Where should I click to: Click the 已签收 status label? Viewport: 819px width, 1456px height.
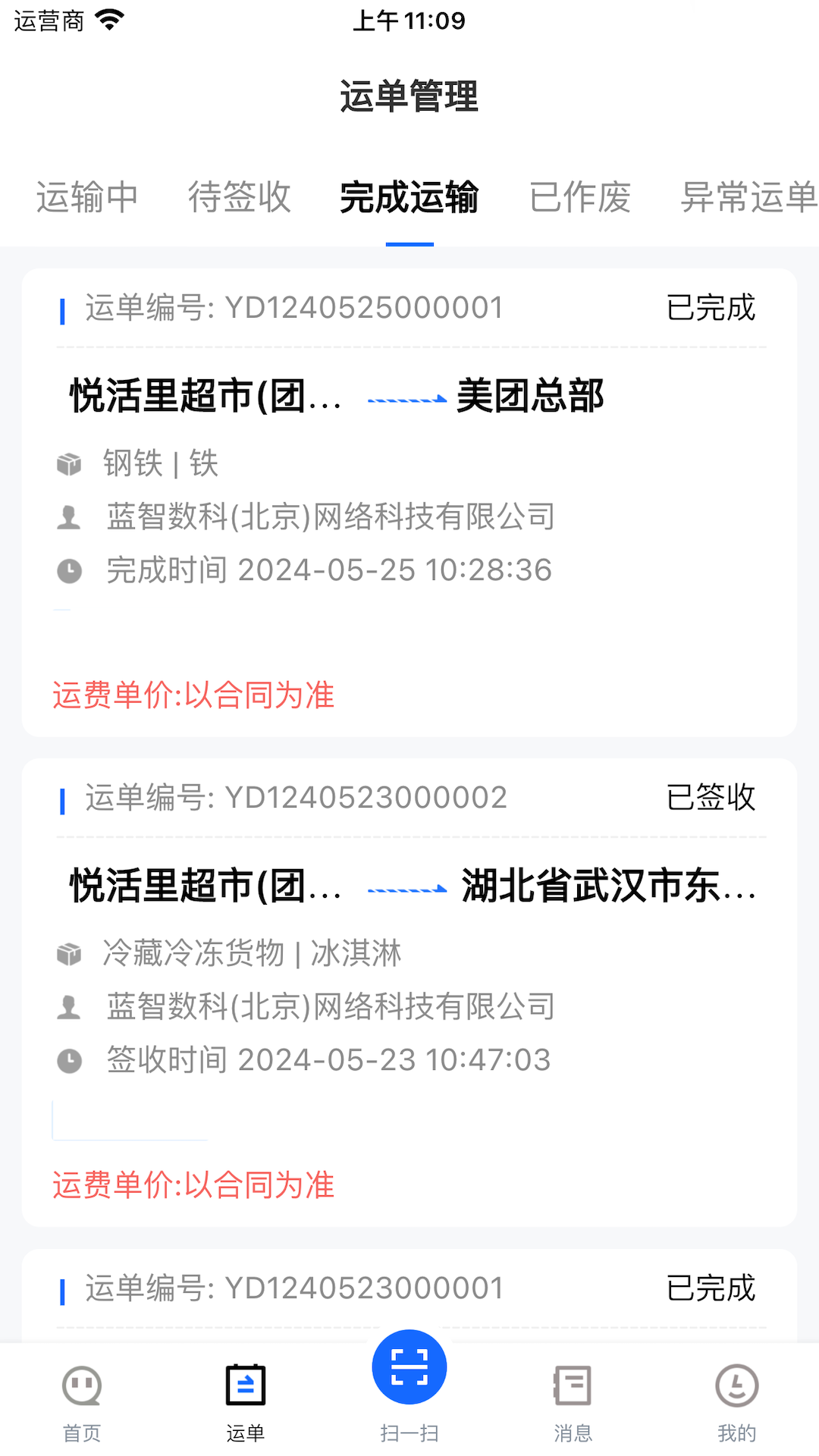click(x=711, y=797)
